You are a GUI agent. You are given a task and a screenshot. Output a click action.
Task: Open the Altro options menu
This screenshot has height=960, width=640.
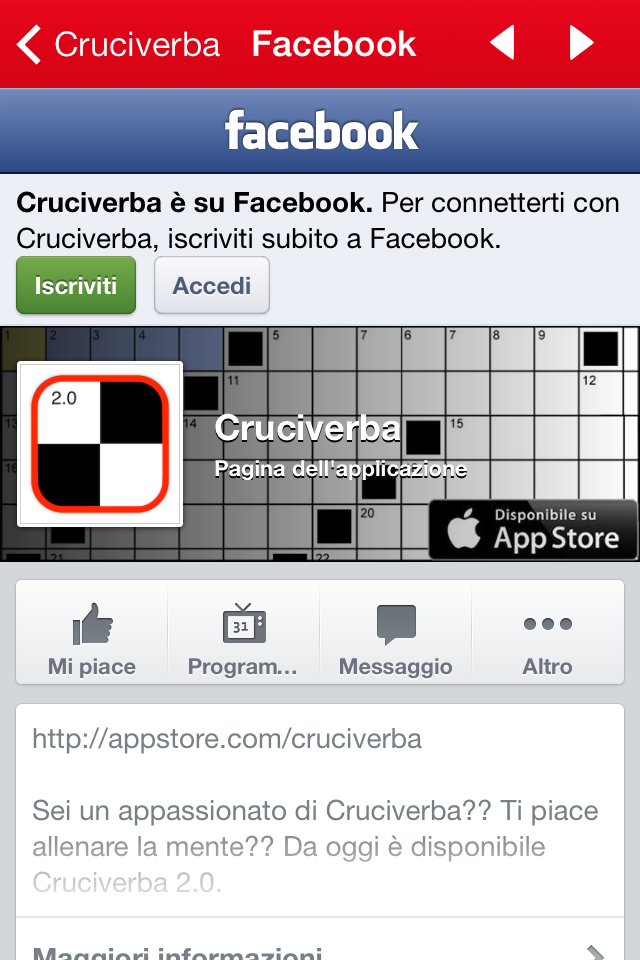coord(548,640)
